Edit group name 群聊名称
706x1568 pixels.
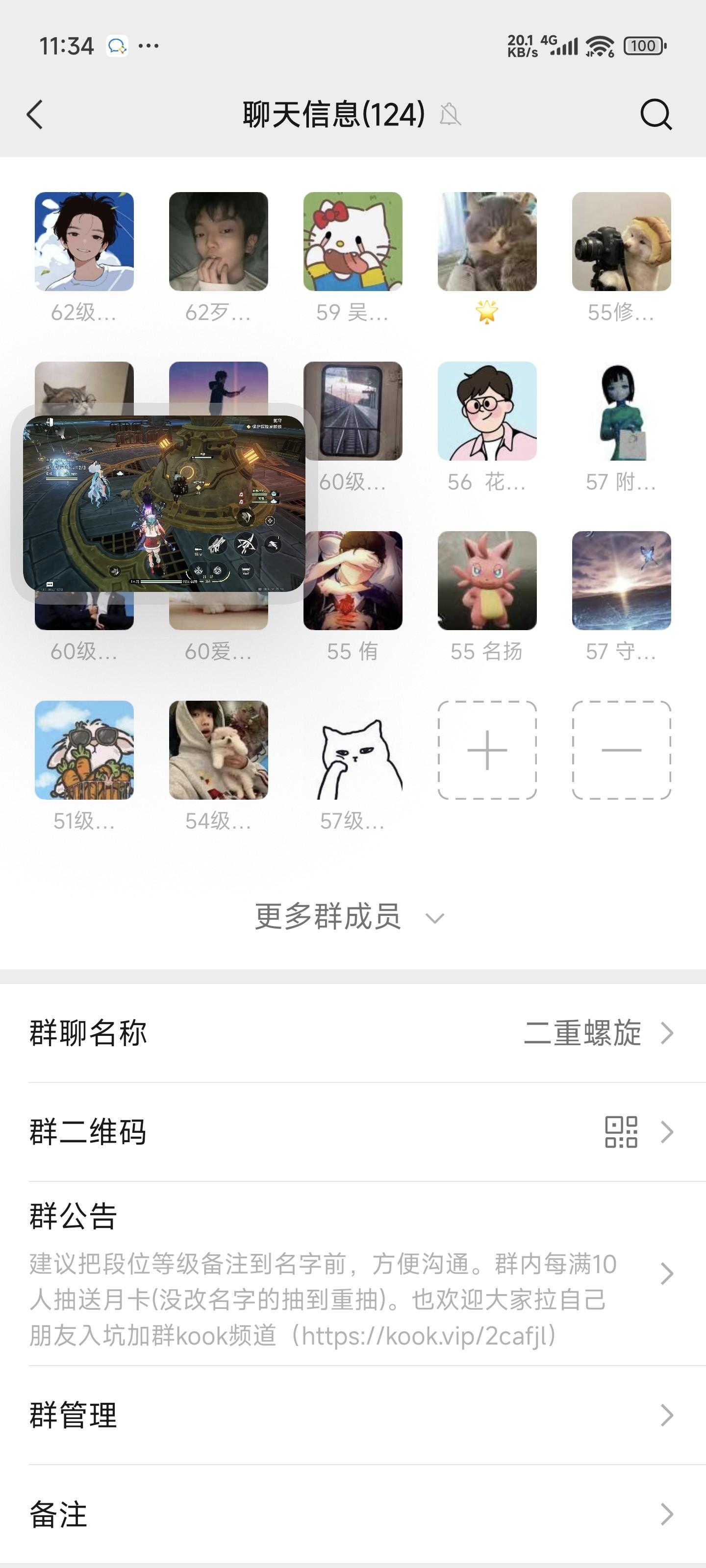353,1033
